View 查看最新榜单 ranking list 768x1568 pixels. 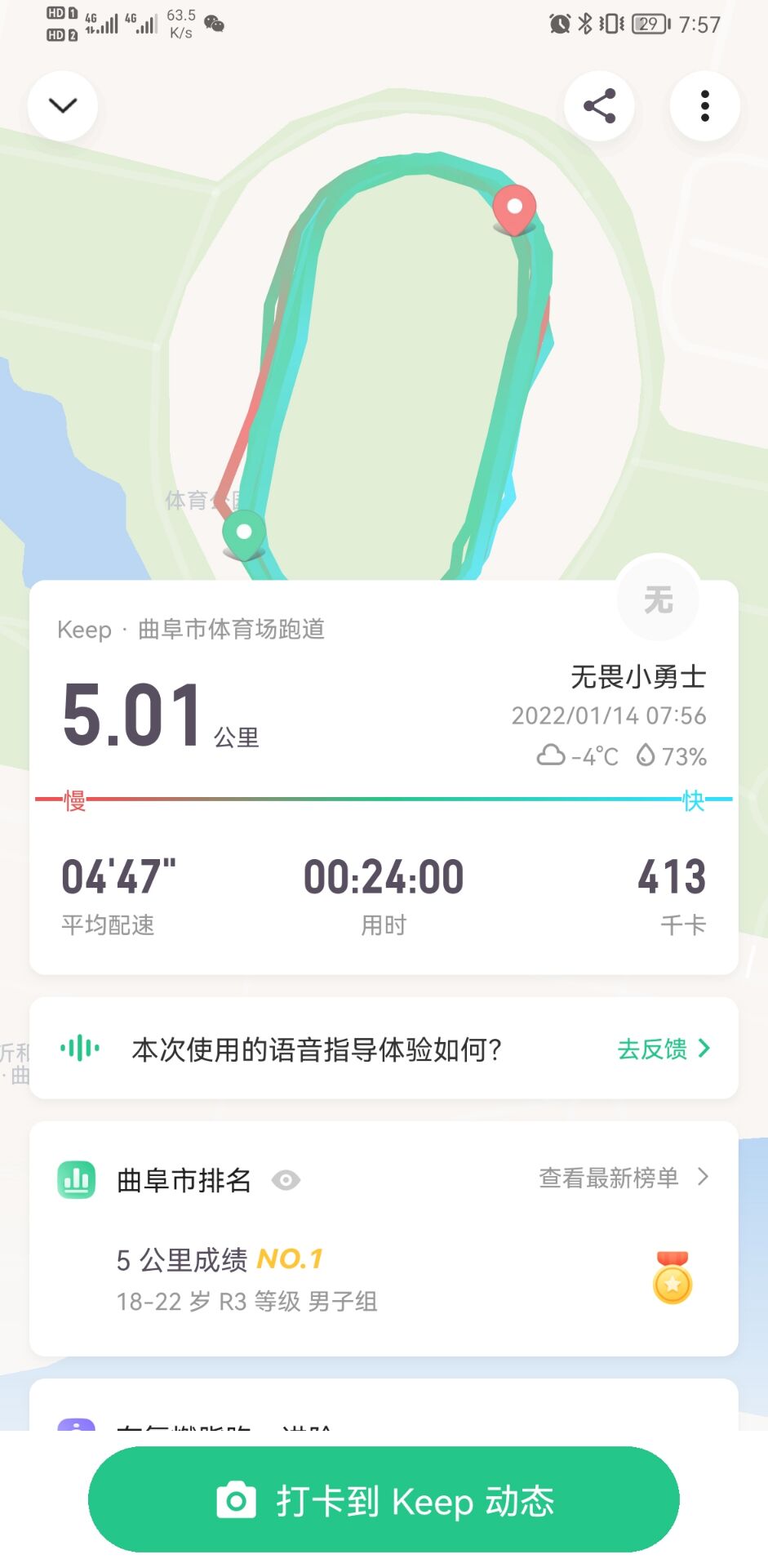pos(623,1178)
